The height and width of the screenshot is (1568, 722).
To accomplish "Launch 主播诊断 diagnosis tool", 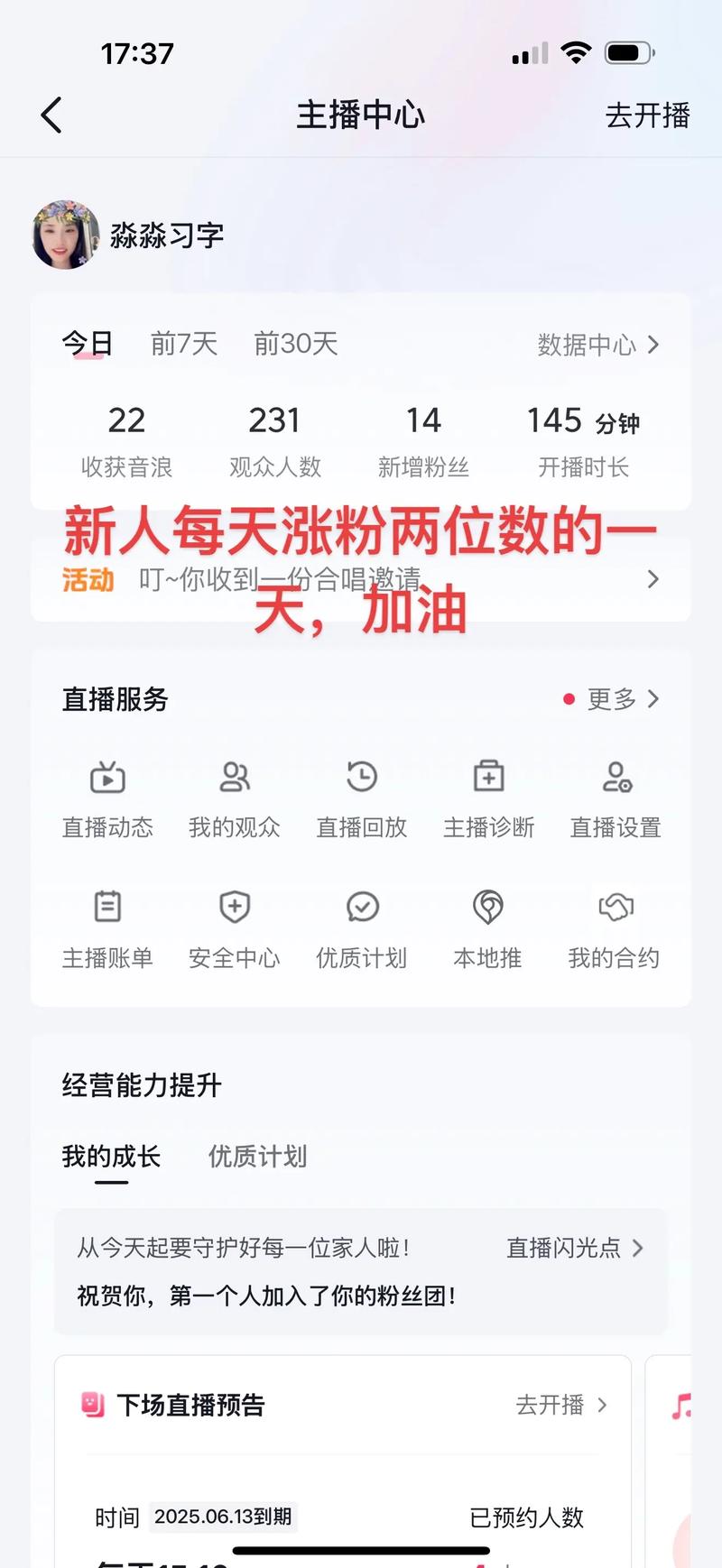I will click(487, 794).
